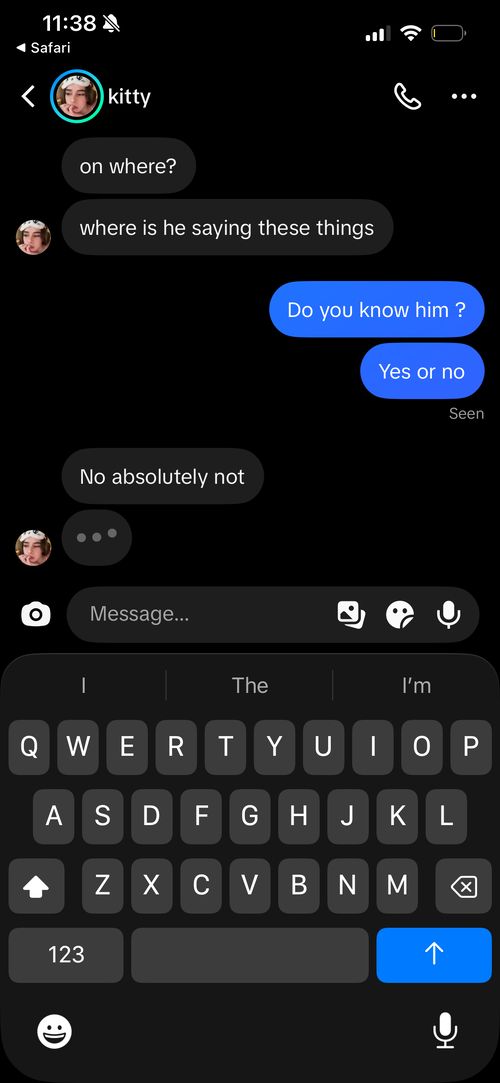Open the three-dot options menu
Viewport: 500px width, 1083px height.
point(464,97)
